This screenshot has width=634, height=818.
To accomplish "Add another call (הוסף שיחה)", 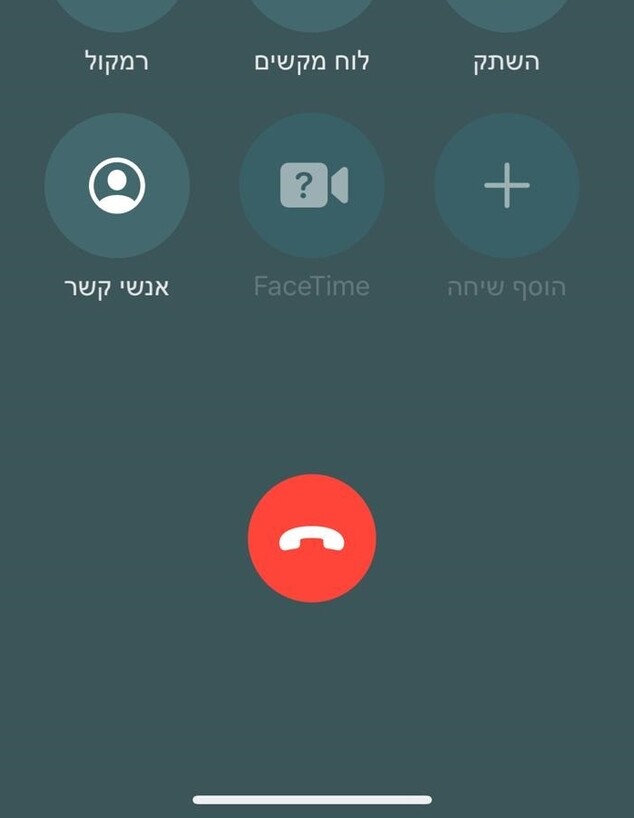I will coord(506,186).
